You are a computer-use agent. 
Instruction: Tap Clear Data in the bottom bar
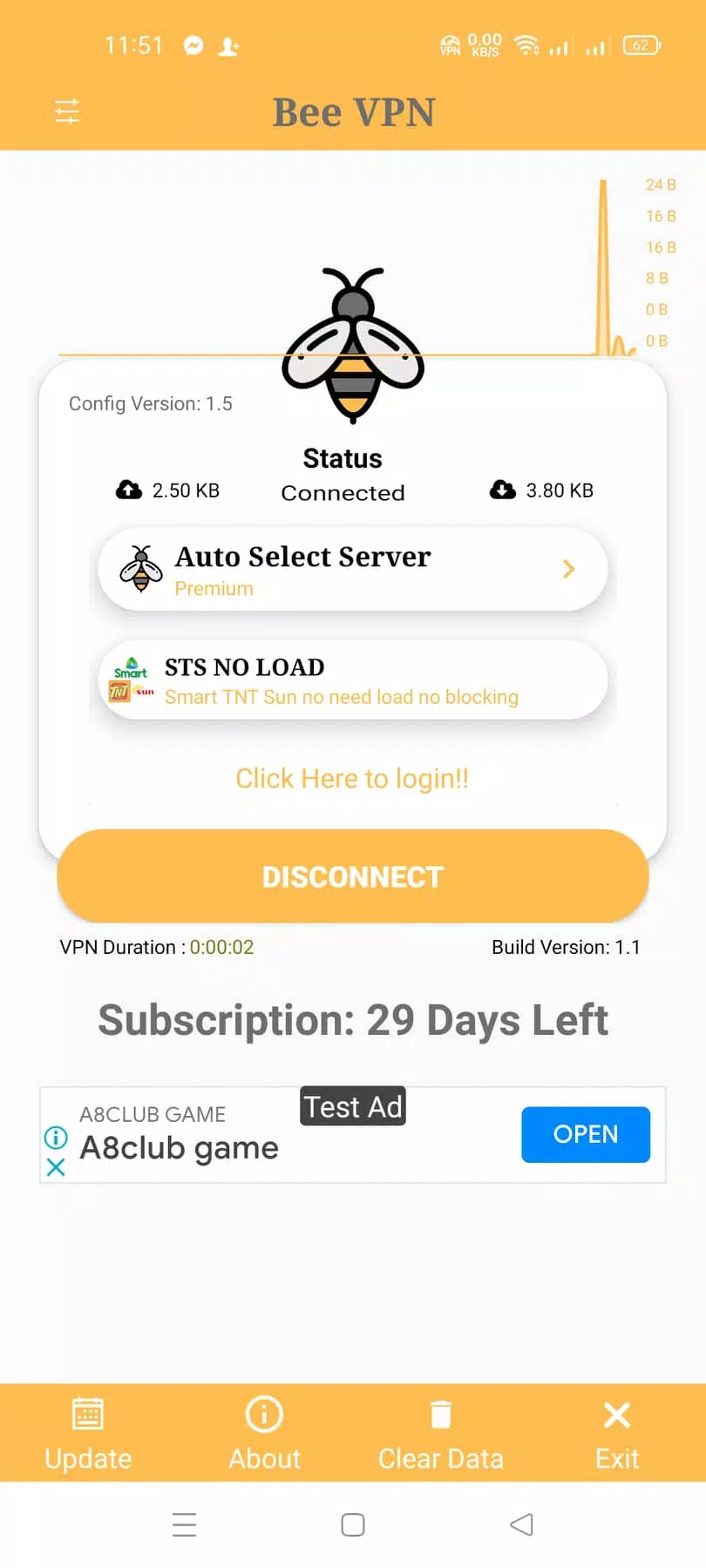tap(441, 1434)
